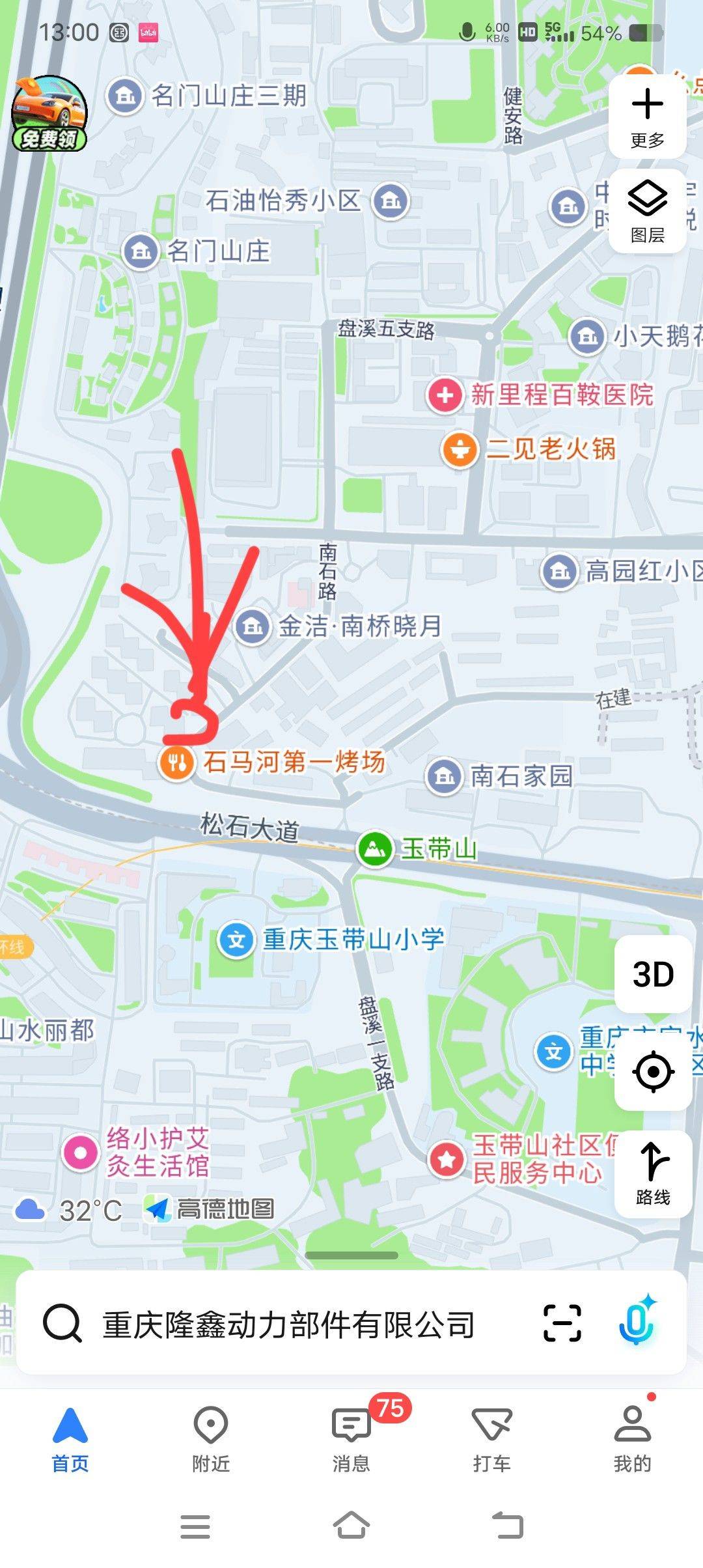Open the 图层 map layers panel
Screen dimensions: 703x1568
point(647,211)
